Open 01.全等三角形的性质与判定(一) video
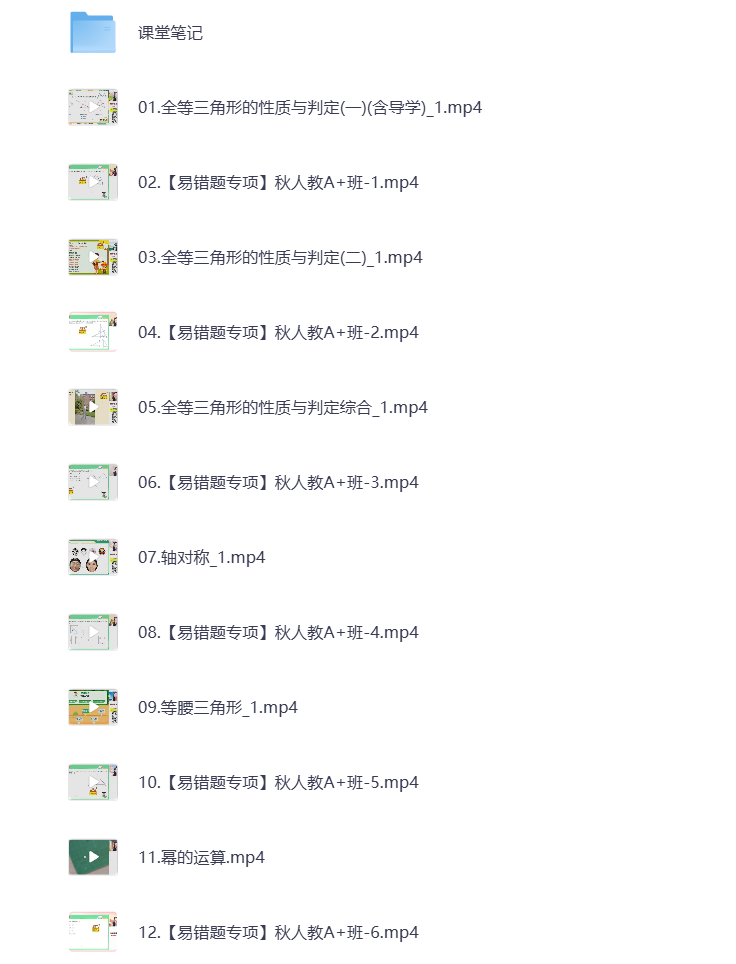The image size is (736, 964). click(x=309, y=108)
